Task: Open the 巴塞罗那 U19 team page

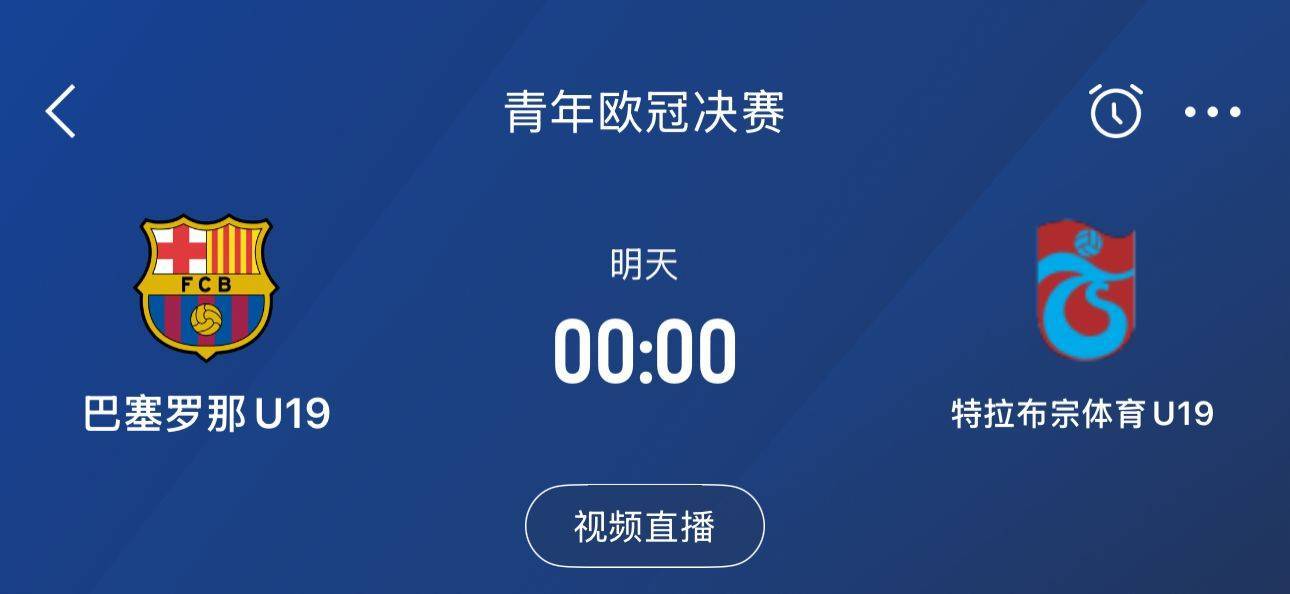Action: point(206,288)
